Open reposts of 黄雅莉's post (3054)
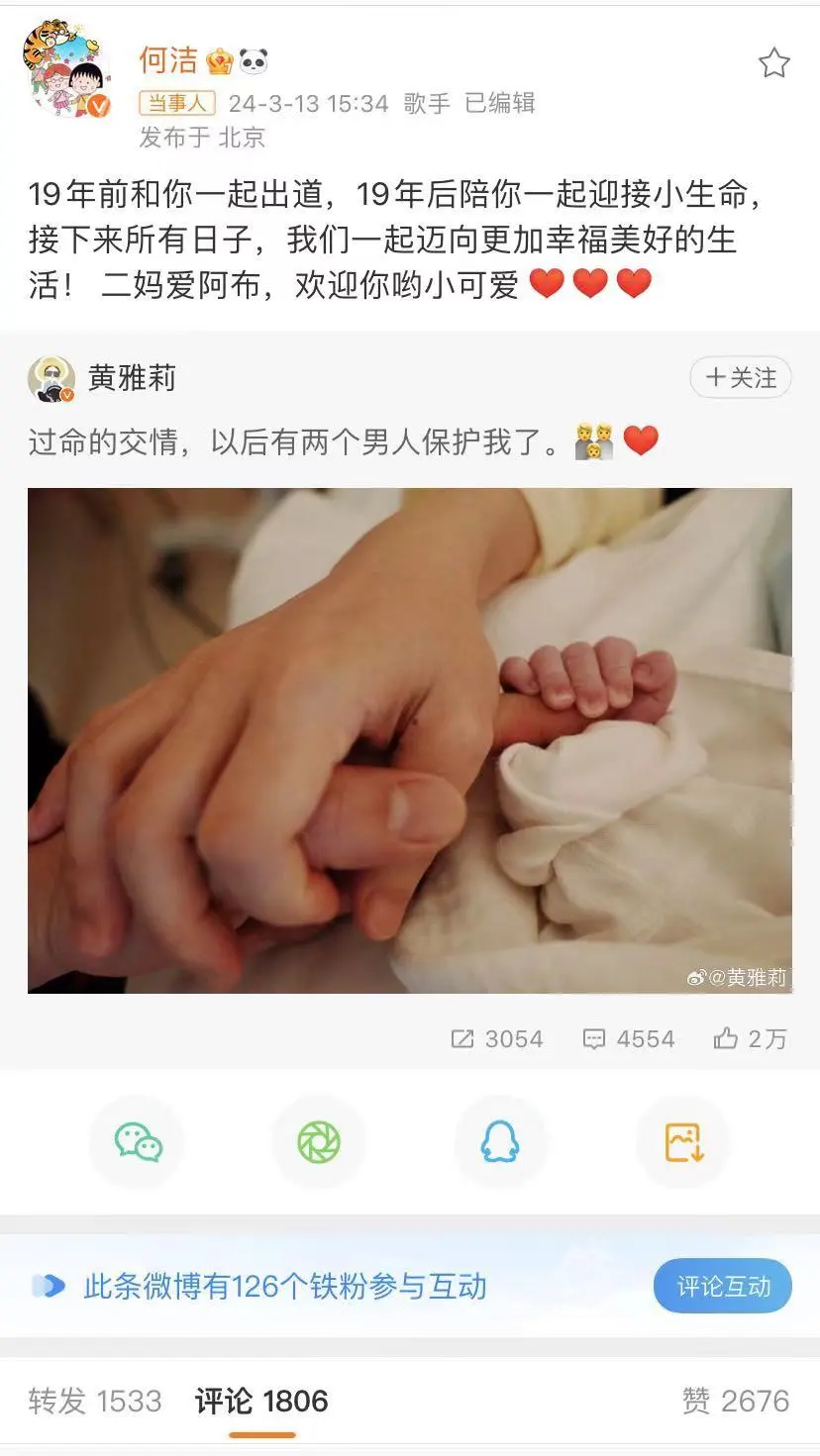Image resolution: width=820 pixels, height=1456 pixels. 497,1038
